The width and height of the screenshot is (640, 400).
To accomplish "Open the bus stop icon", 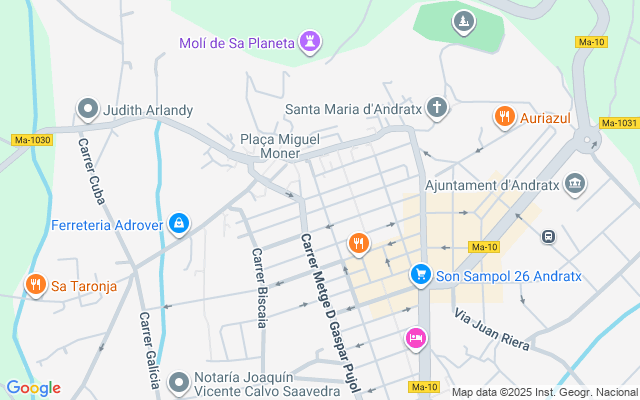I will pyautogui.click(x=549, y=236).
